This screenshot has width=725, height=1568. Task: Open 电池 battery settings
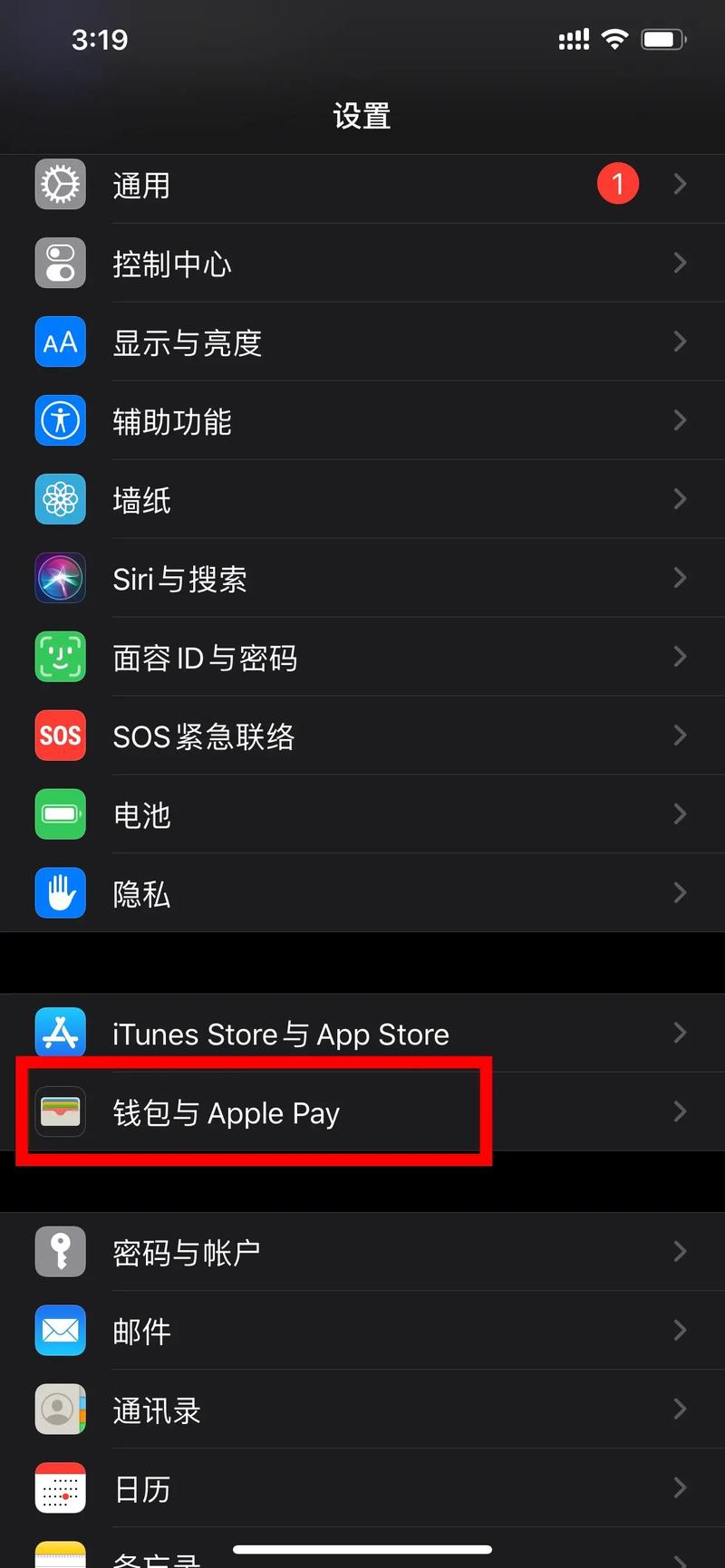[362, 815]
